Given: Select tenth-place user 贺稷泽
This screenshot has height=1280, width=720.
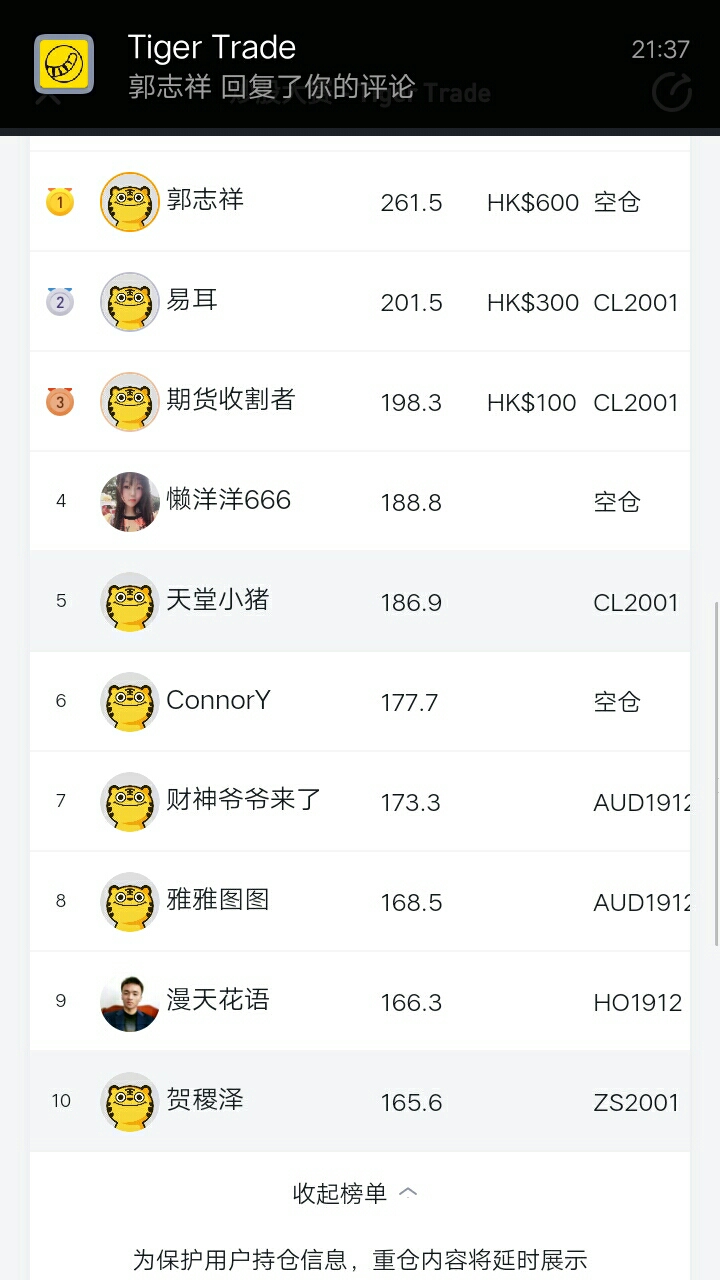Looking at the screenshot, I should point(360,1101).
